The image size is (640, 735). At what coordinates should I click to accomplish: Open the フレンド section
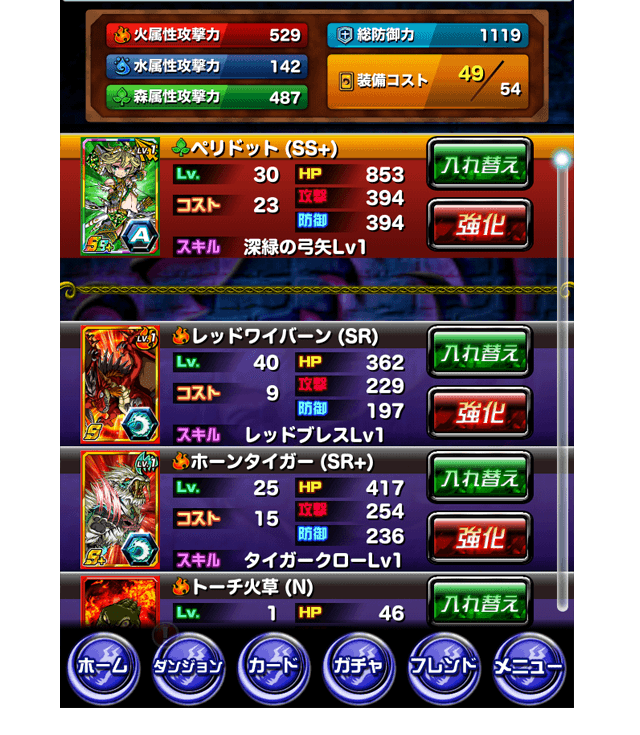pos(444,668)
